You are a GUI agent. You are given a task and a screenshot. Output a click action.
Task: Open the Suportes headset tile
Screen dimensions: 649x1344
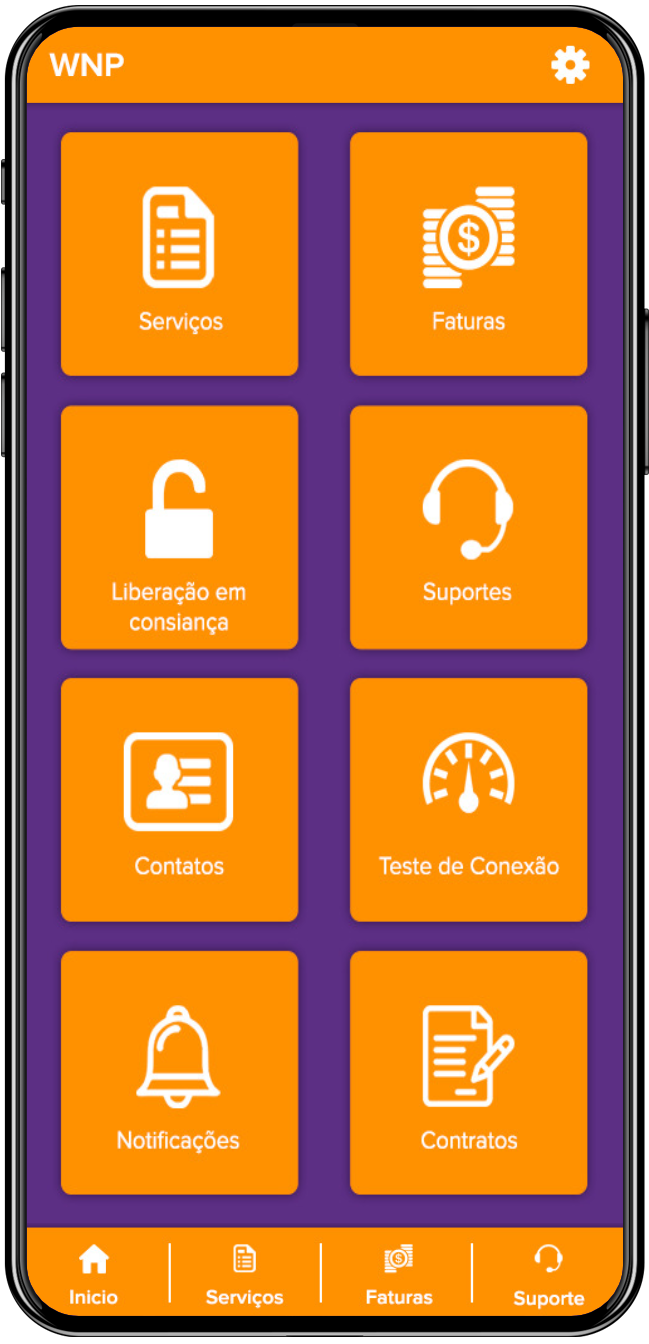pos(468,527)
